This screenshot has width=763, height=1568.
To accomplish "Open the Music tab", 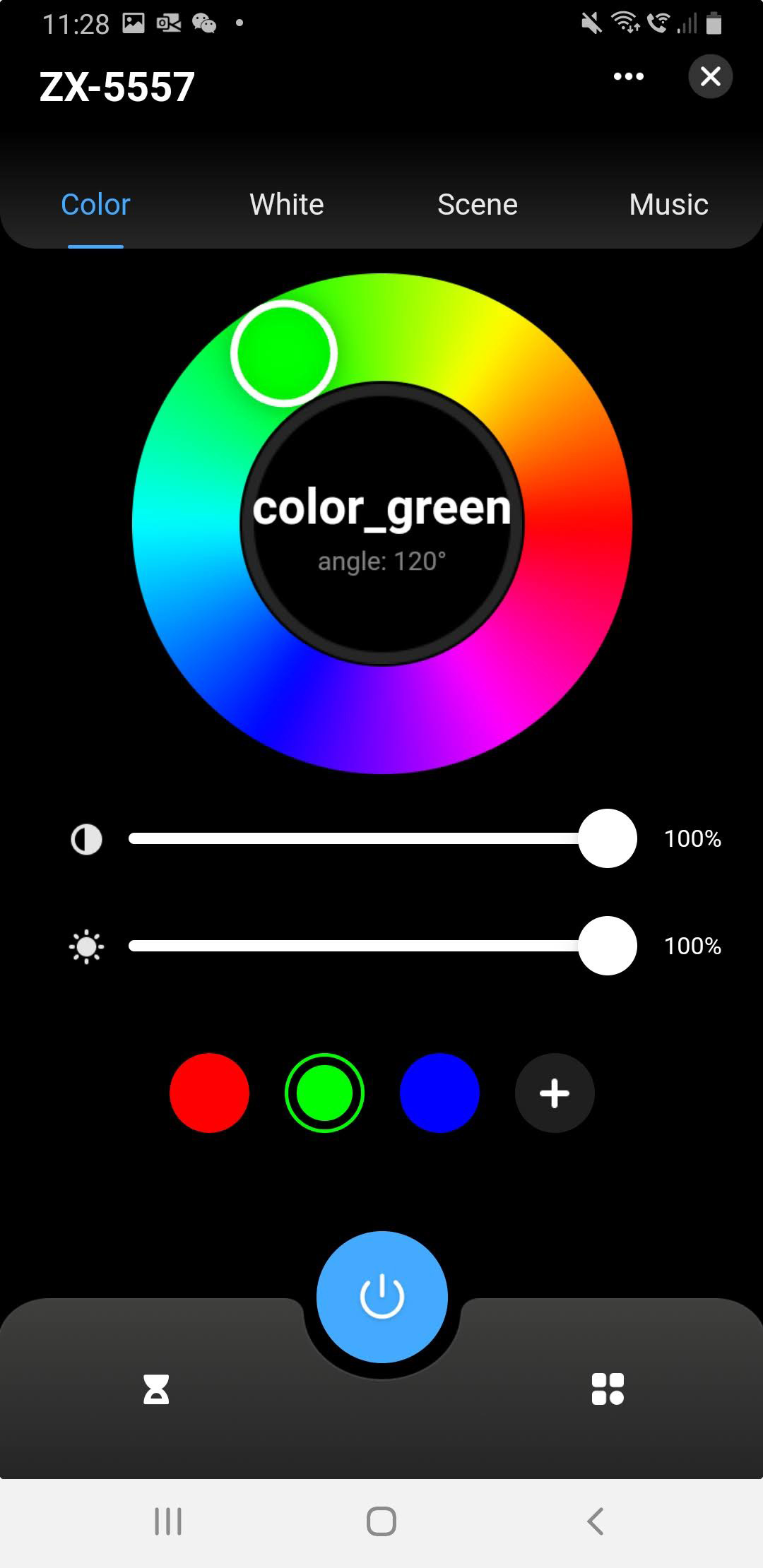I will pyautogui.click(x=668, y=205).
